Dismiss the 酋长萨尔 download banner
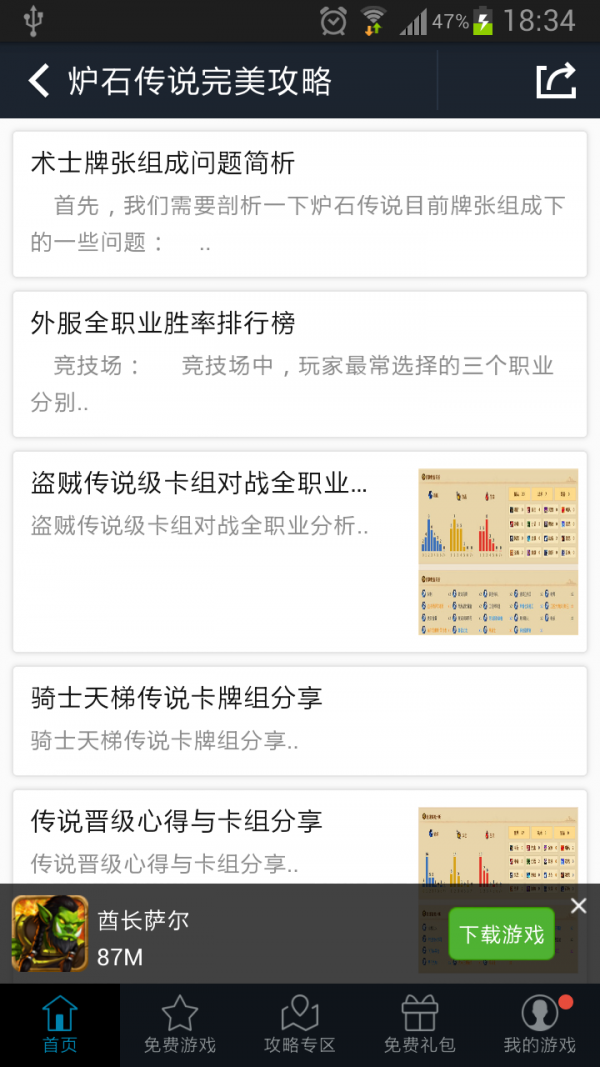600x1067 pixels. tap(579, 906)
